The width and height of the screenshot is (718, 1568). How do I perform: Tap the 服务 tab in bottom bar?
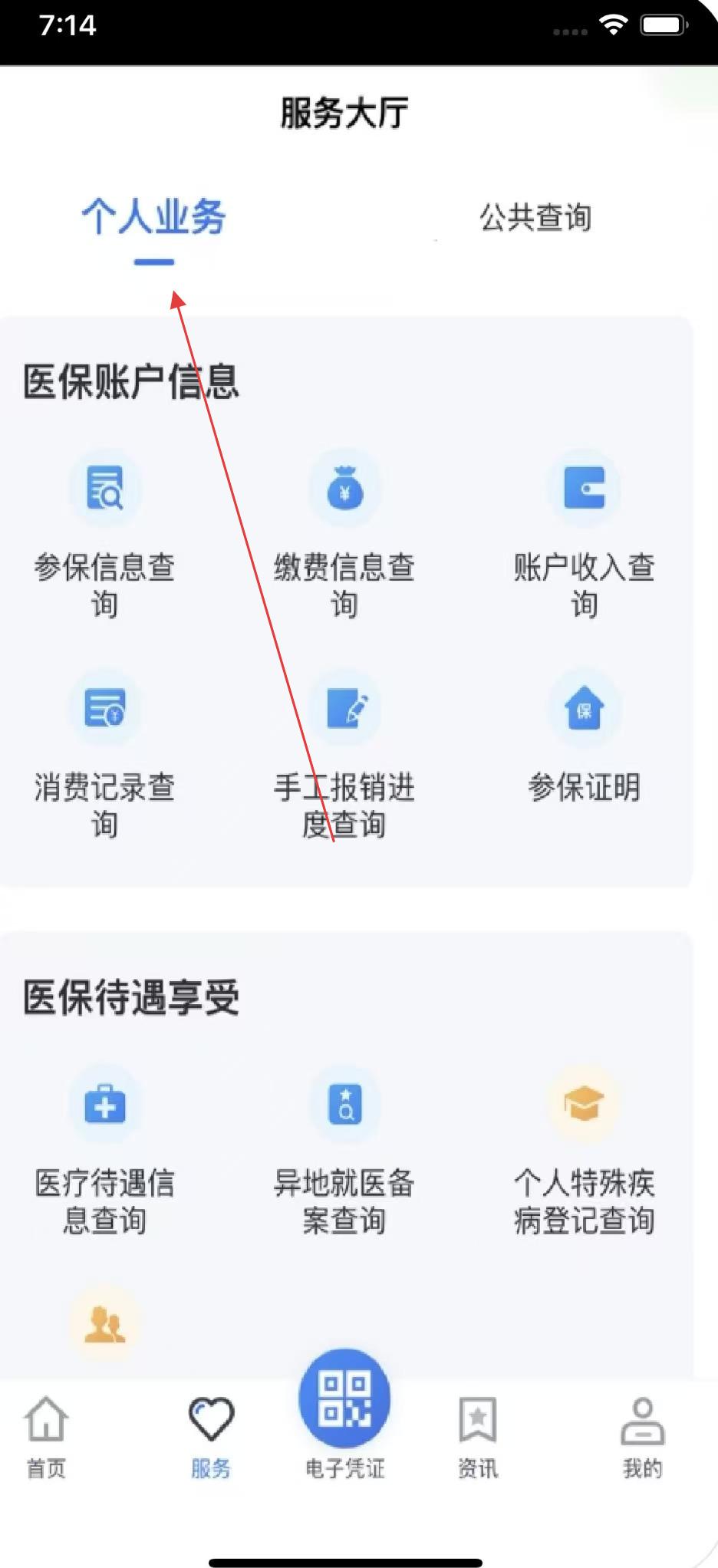point(211,1436)
